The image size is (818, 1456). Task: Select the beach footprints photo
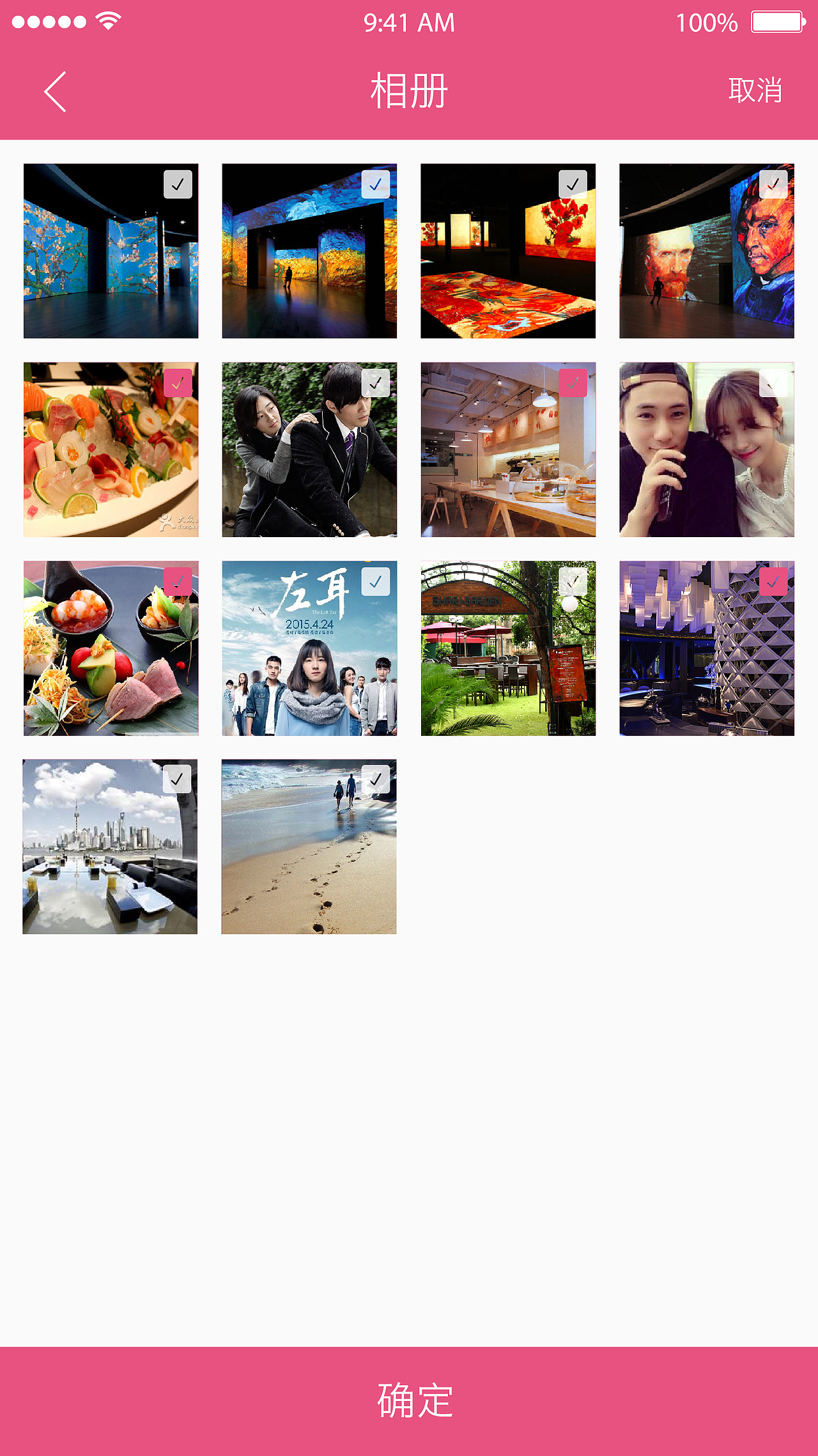(x=376, y=779)
